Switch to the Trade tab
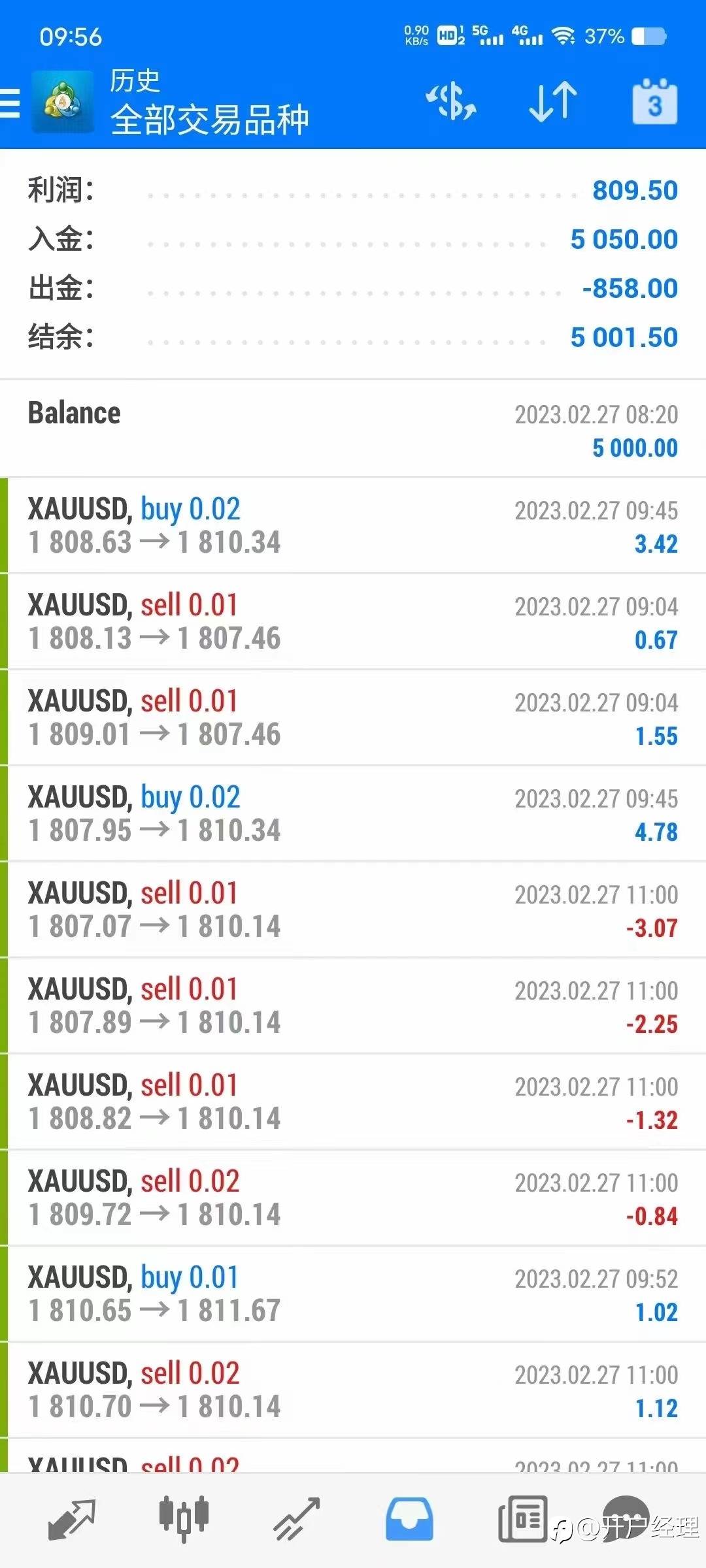 [x=296, y=1518]
